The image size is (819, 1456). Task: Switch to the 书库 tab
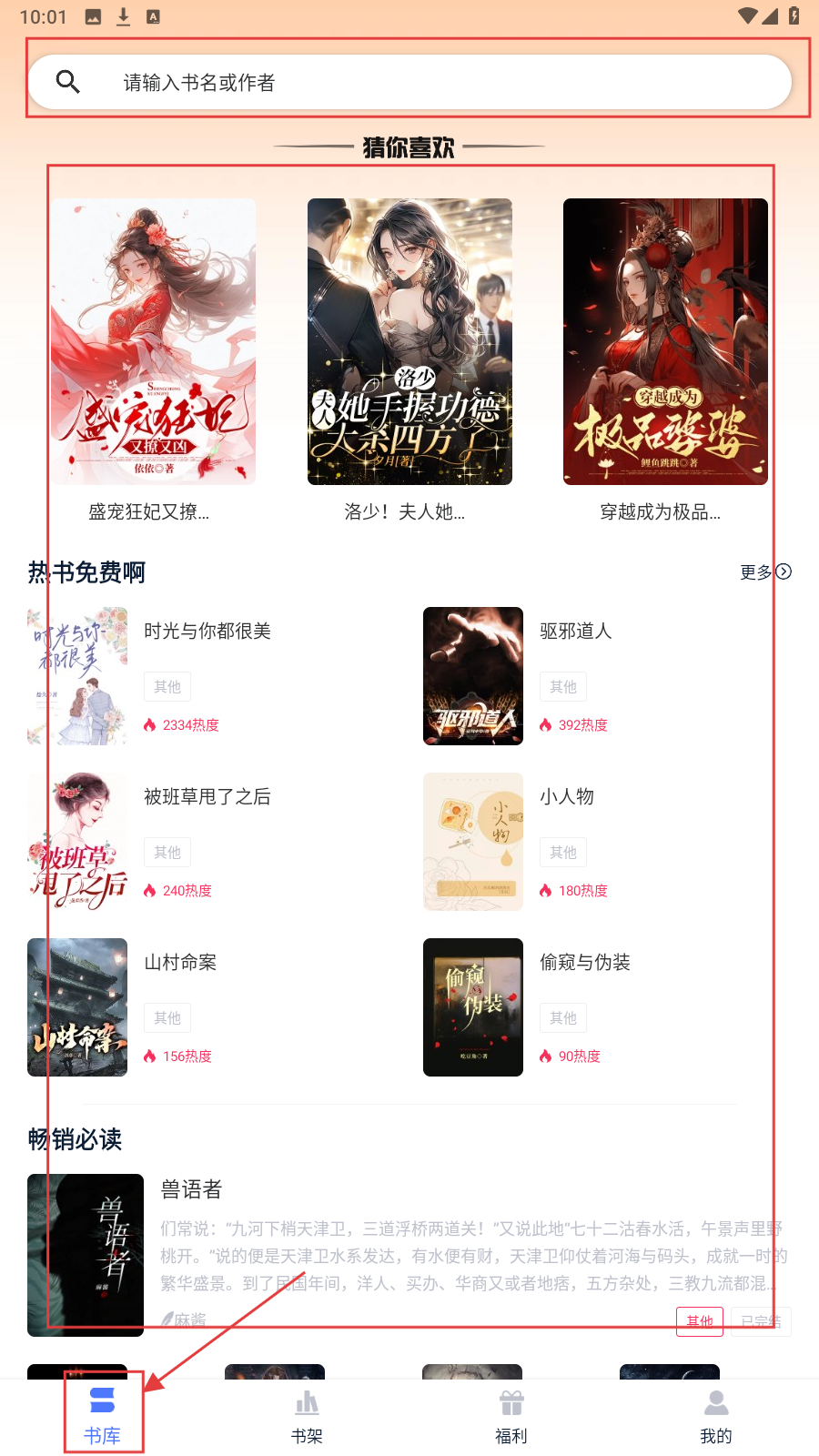tap(103, 1415)
